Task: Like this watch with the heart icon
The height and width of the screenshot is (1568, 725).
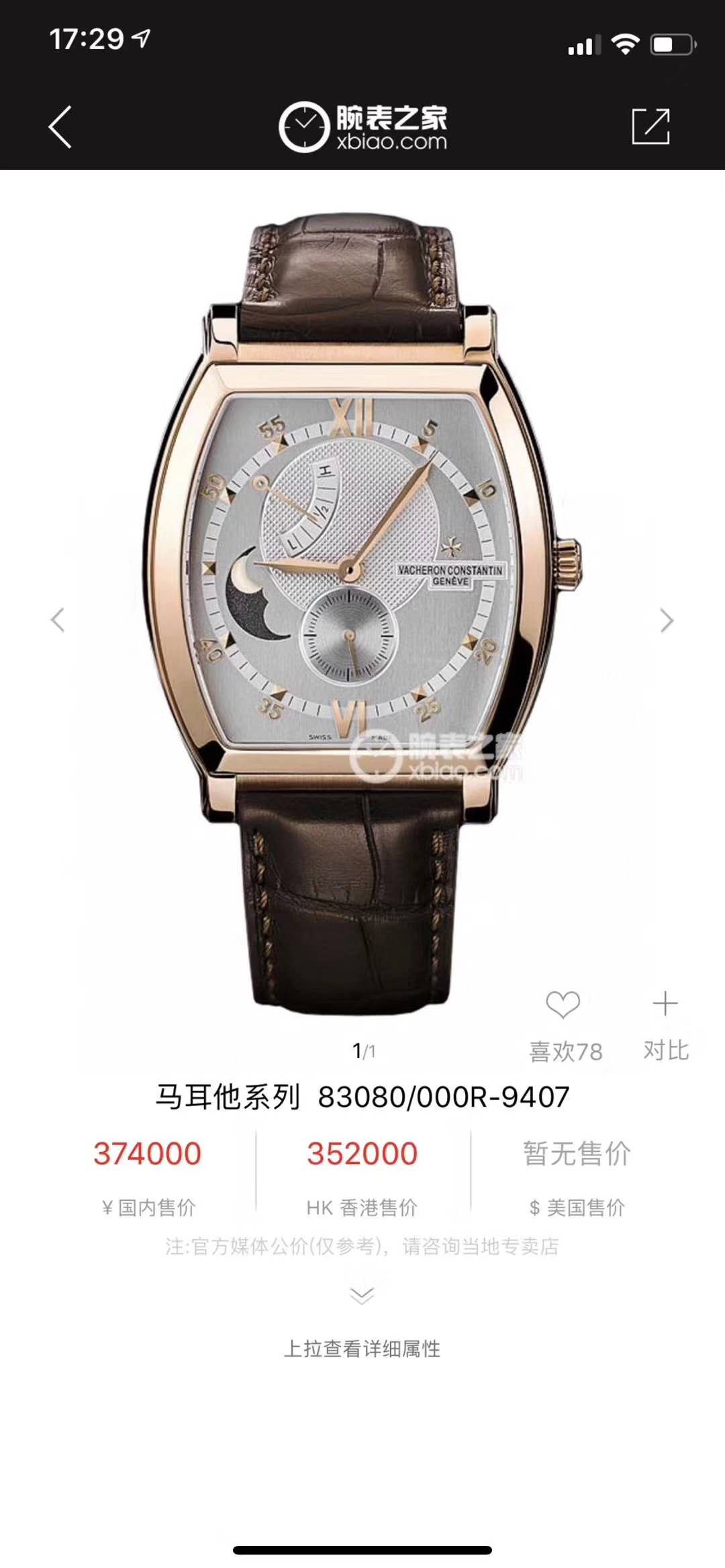Action: (563, 1004)
